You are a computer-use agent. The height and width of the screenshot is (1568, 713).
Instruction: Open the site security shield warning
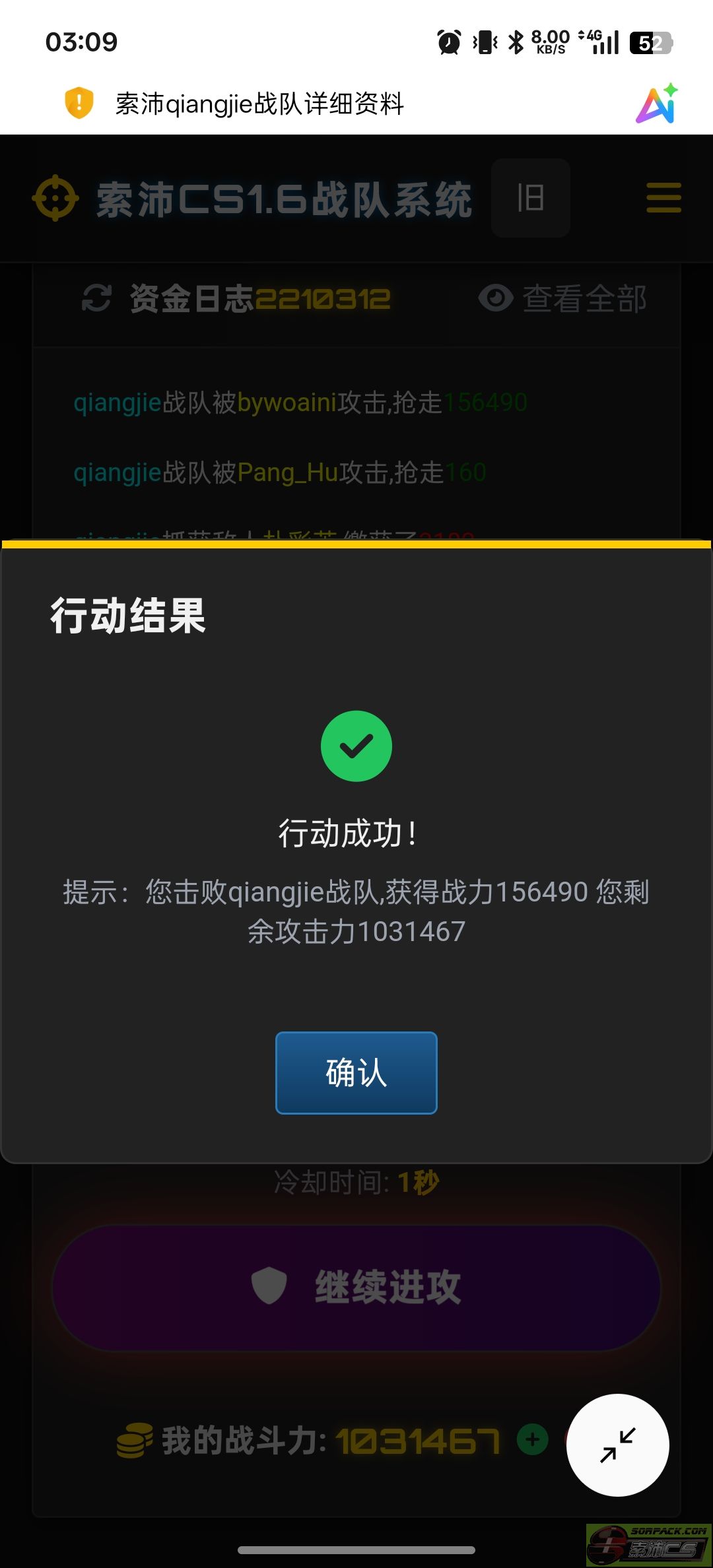click(x=79, y=103)
